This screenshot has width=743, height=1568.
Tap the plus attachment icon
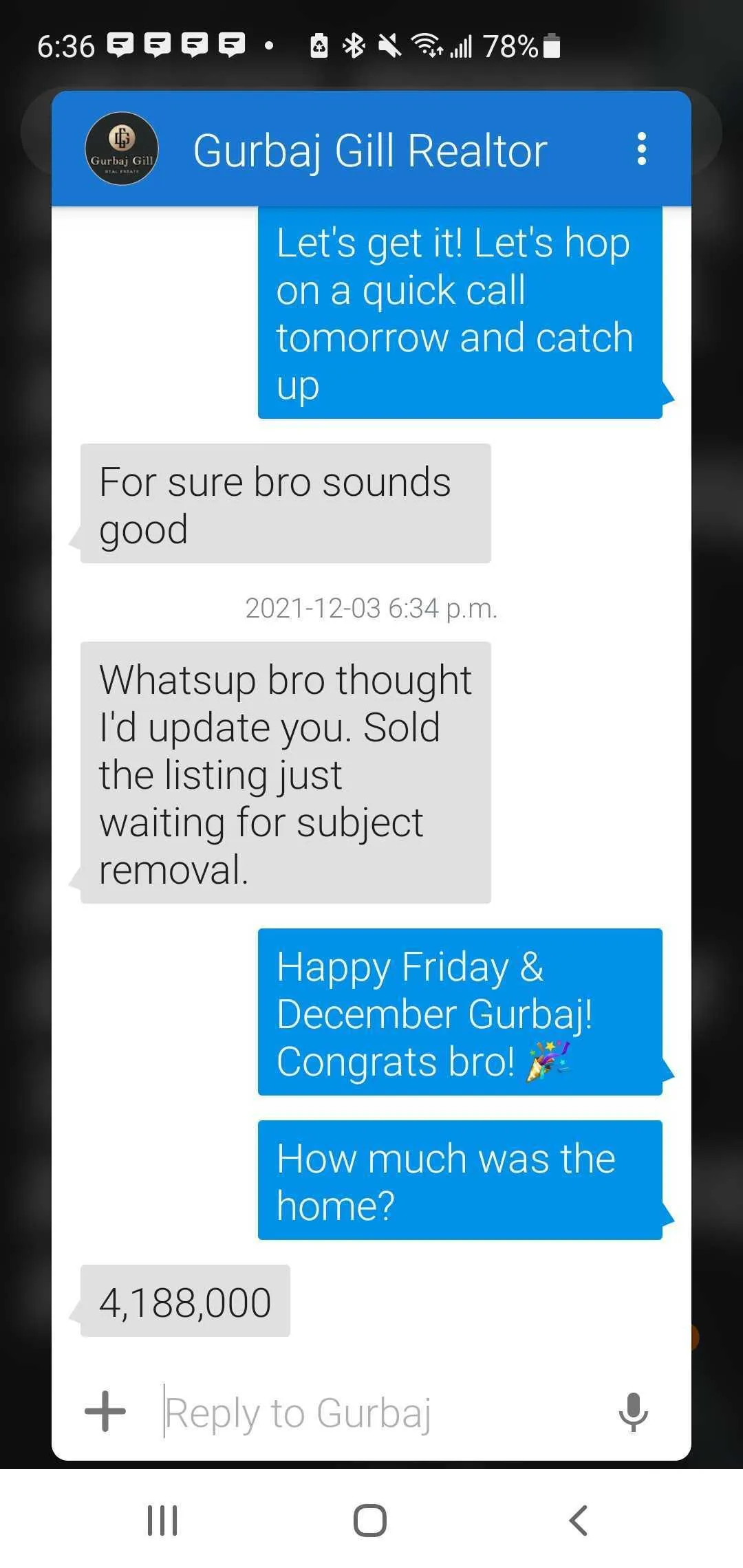coord(105,1411)
